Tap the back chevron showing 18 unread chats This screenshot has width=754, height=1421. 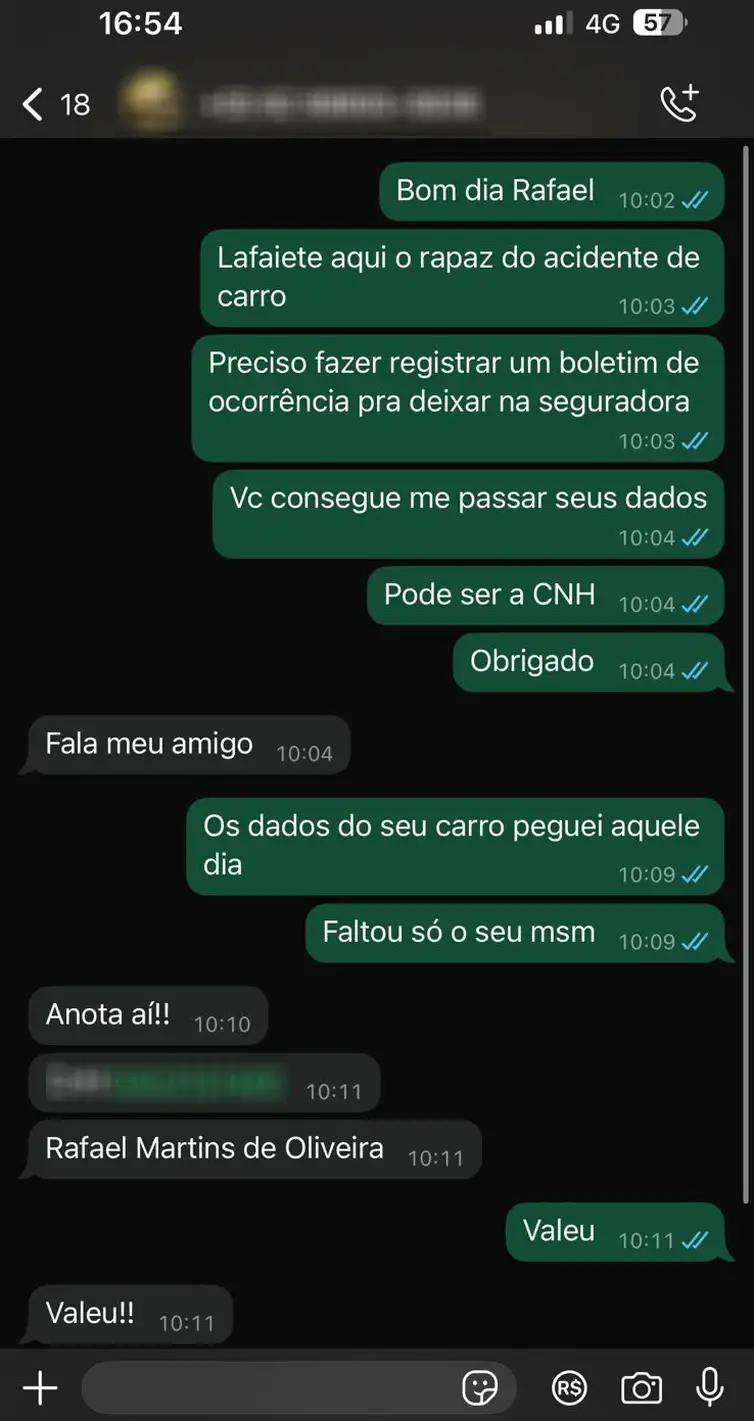(x=55, y=100)
